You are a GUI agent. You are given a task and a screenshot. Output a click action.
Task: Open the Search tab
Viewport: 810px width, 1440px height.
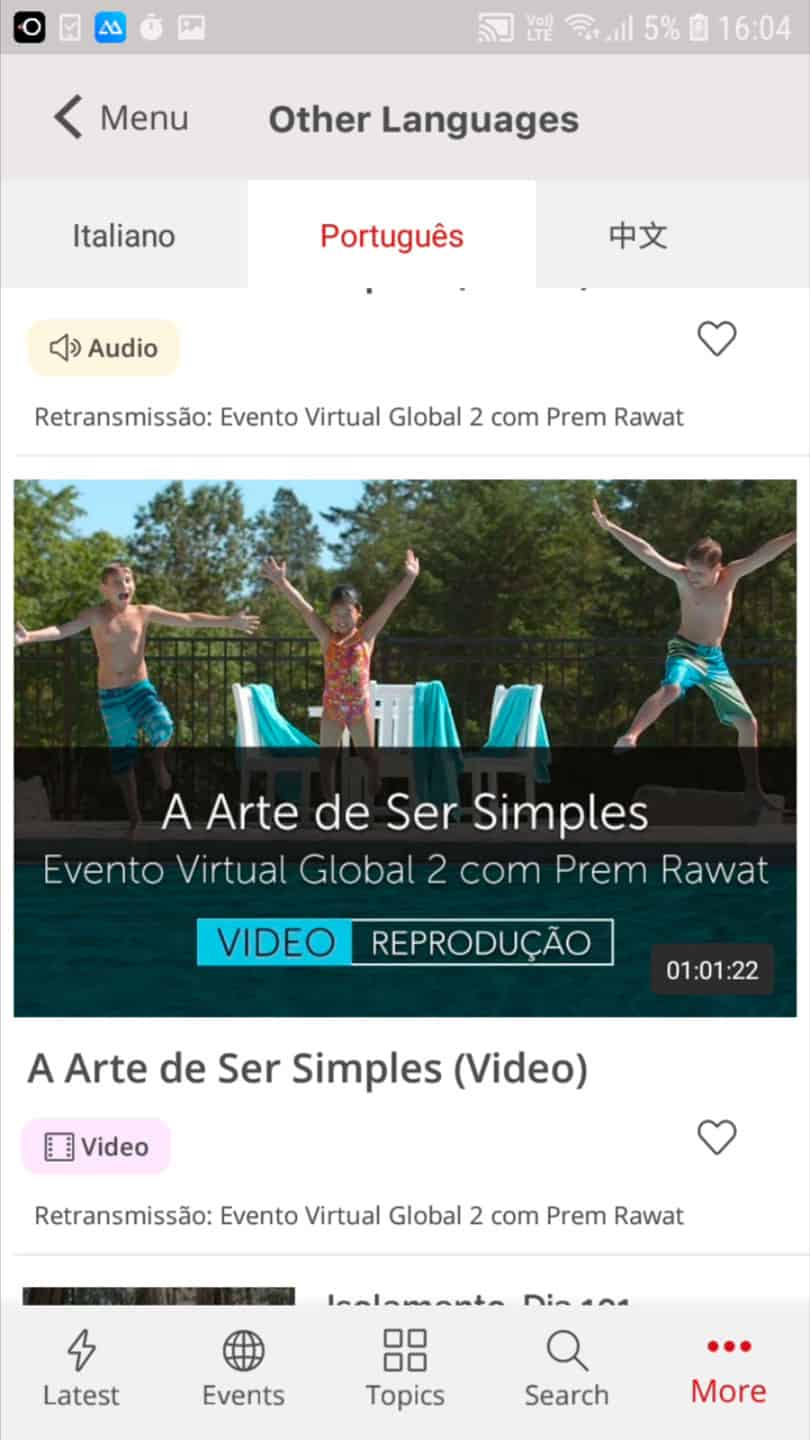(x=567, y=1368)
